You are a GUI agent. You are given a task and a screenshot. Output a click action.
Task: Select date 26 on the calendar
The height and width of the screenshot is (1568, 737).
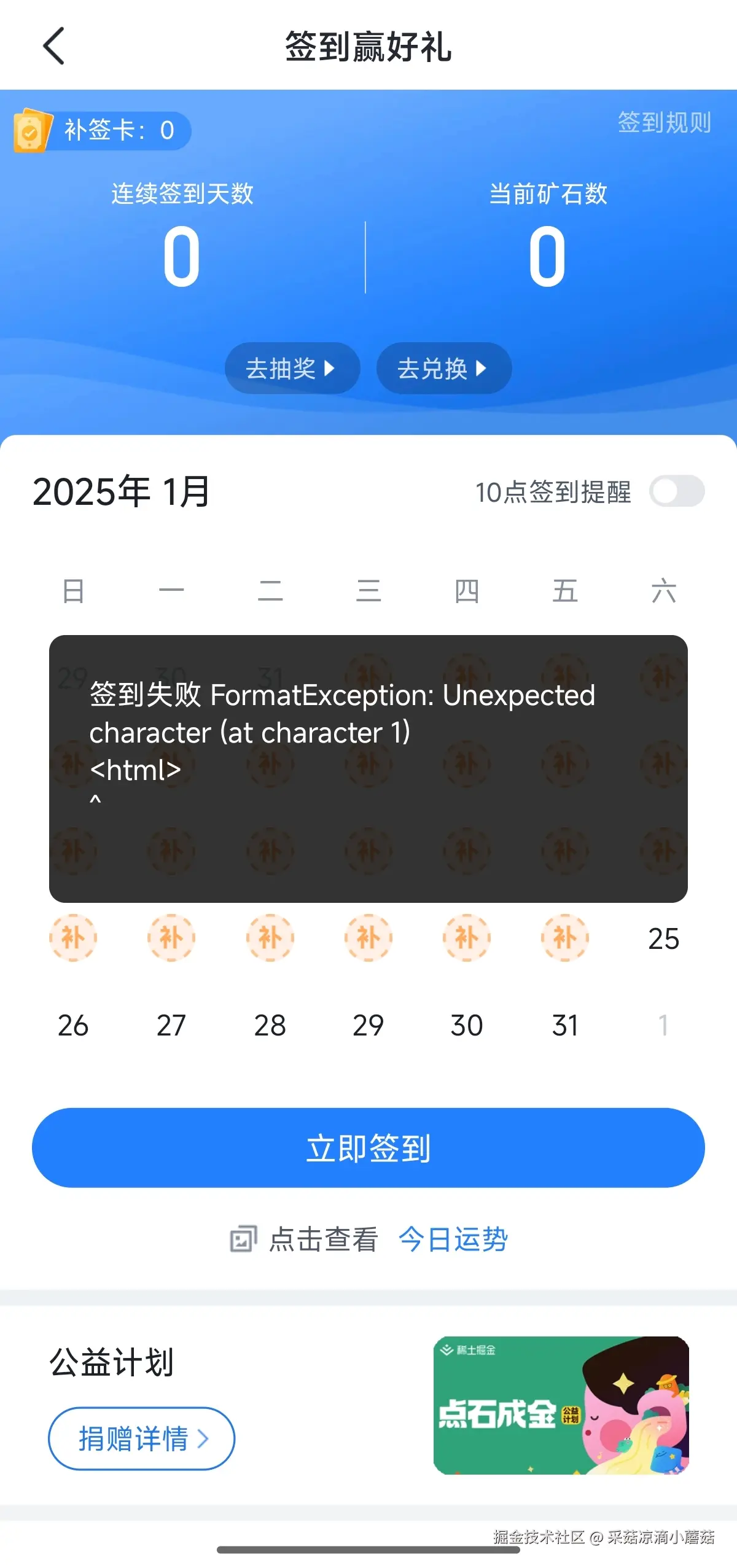coord(74,1024)
